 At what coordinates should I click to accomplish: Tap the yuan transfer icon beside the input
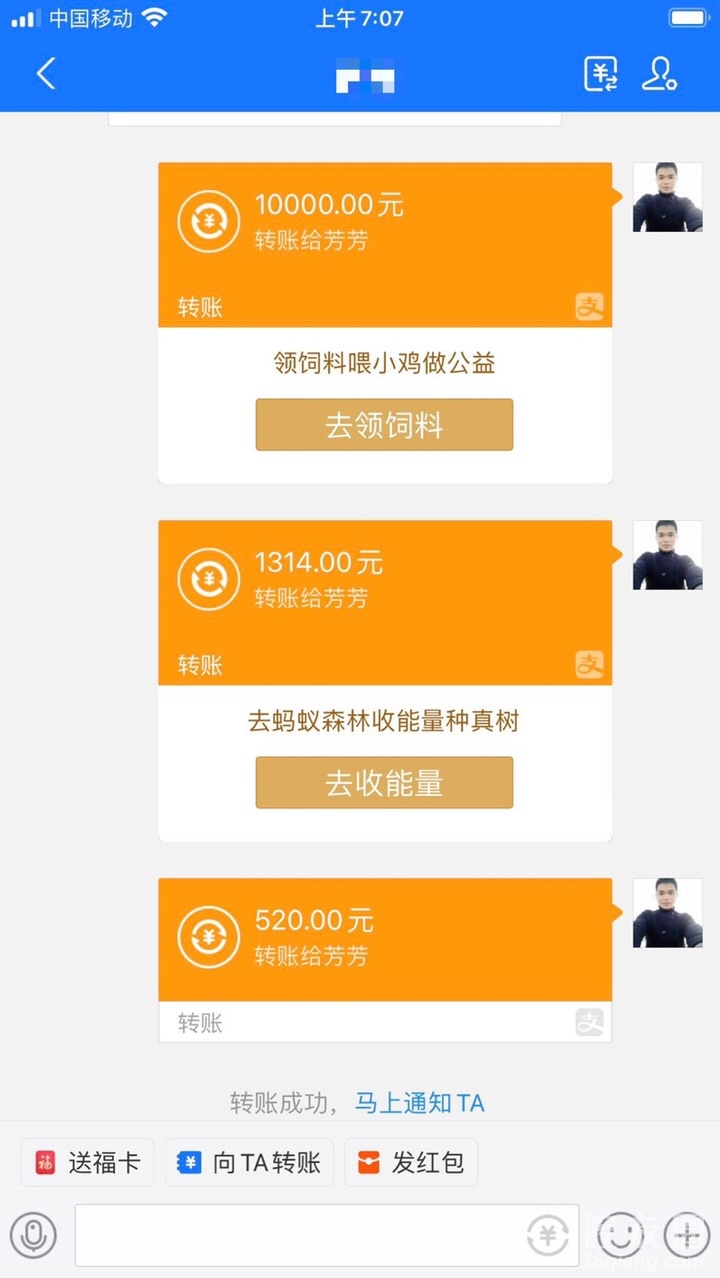pos(548,1236)
